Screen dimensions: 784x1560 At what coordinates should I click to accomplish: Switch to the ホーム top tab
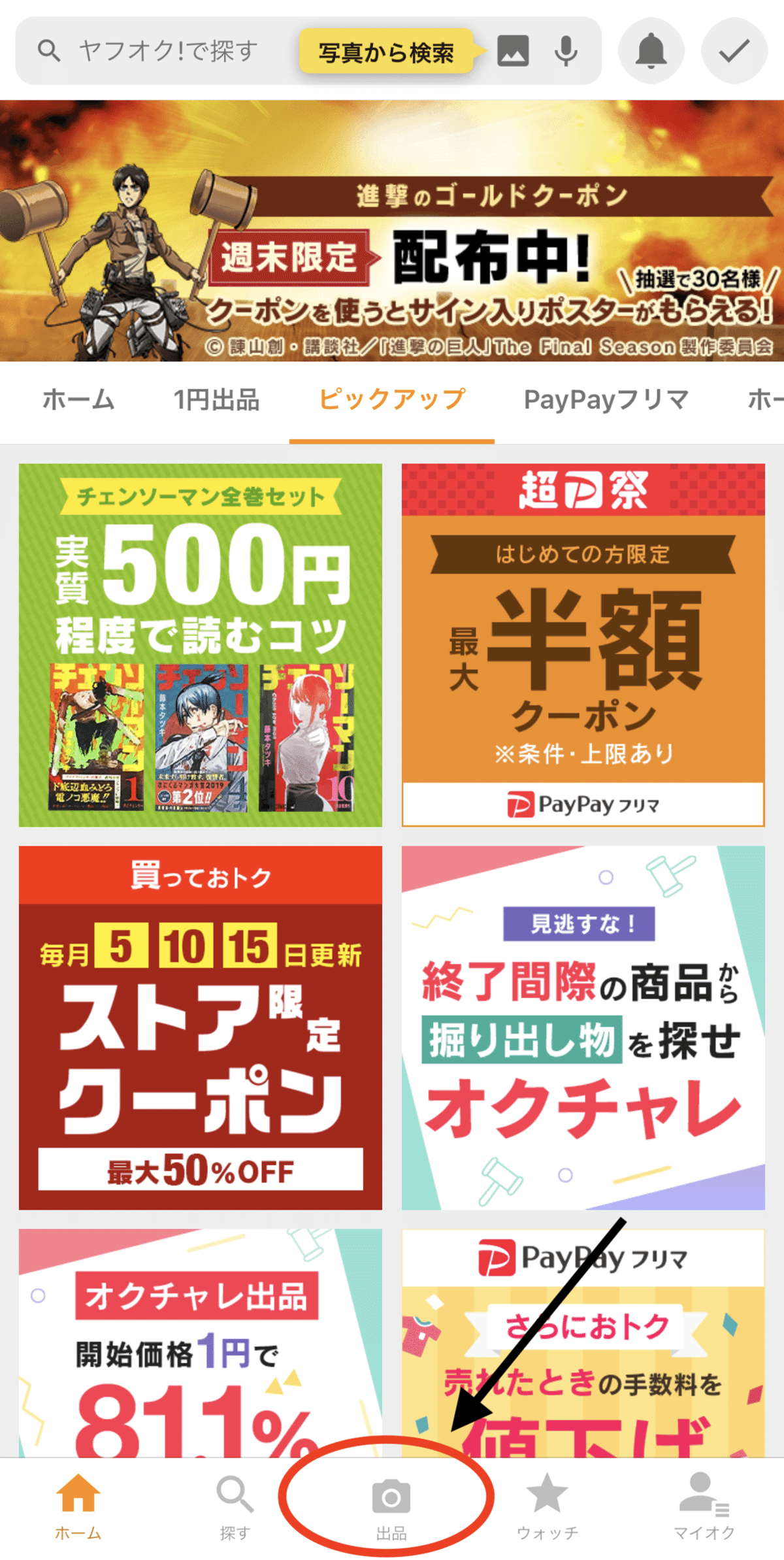[x=78, y=399]
